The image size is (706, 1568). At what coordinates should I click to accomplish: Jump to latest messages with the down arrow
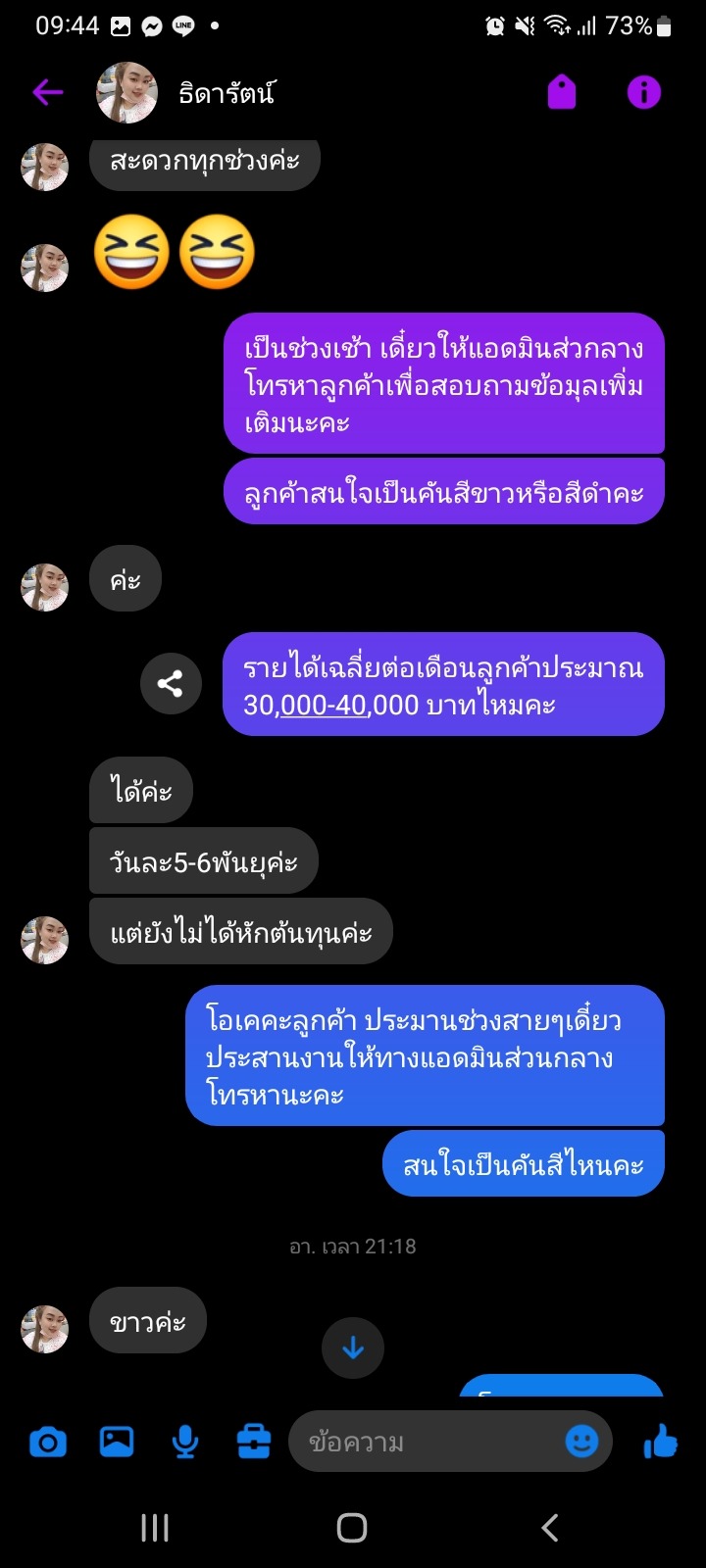353,1348
